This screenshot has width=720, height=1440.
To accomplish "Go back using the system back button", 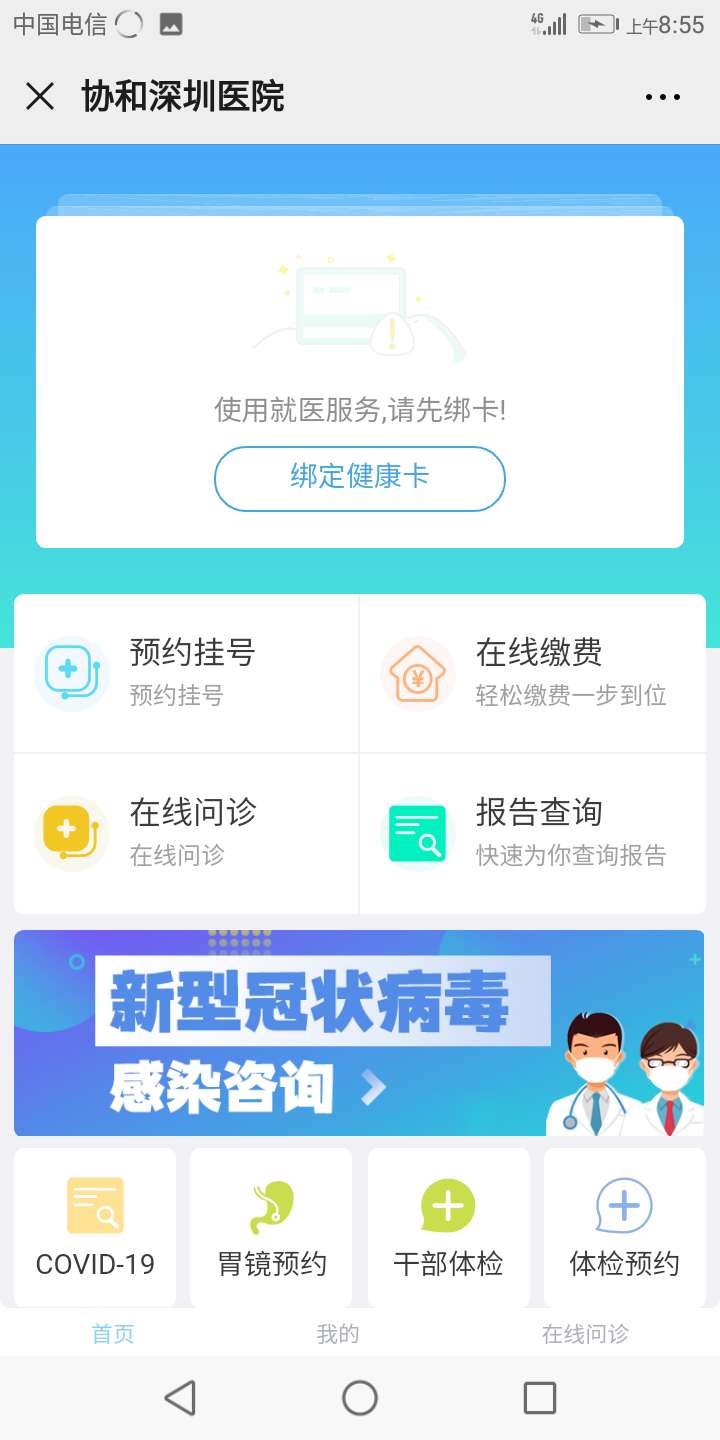I will pyautogui.click(x=180, y=1398).
